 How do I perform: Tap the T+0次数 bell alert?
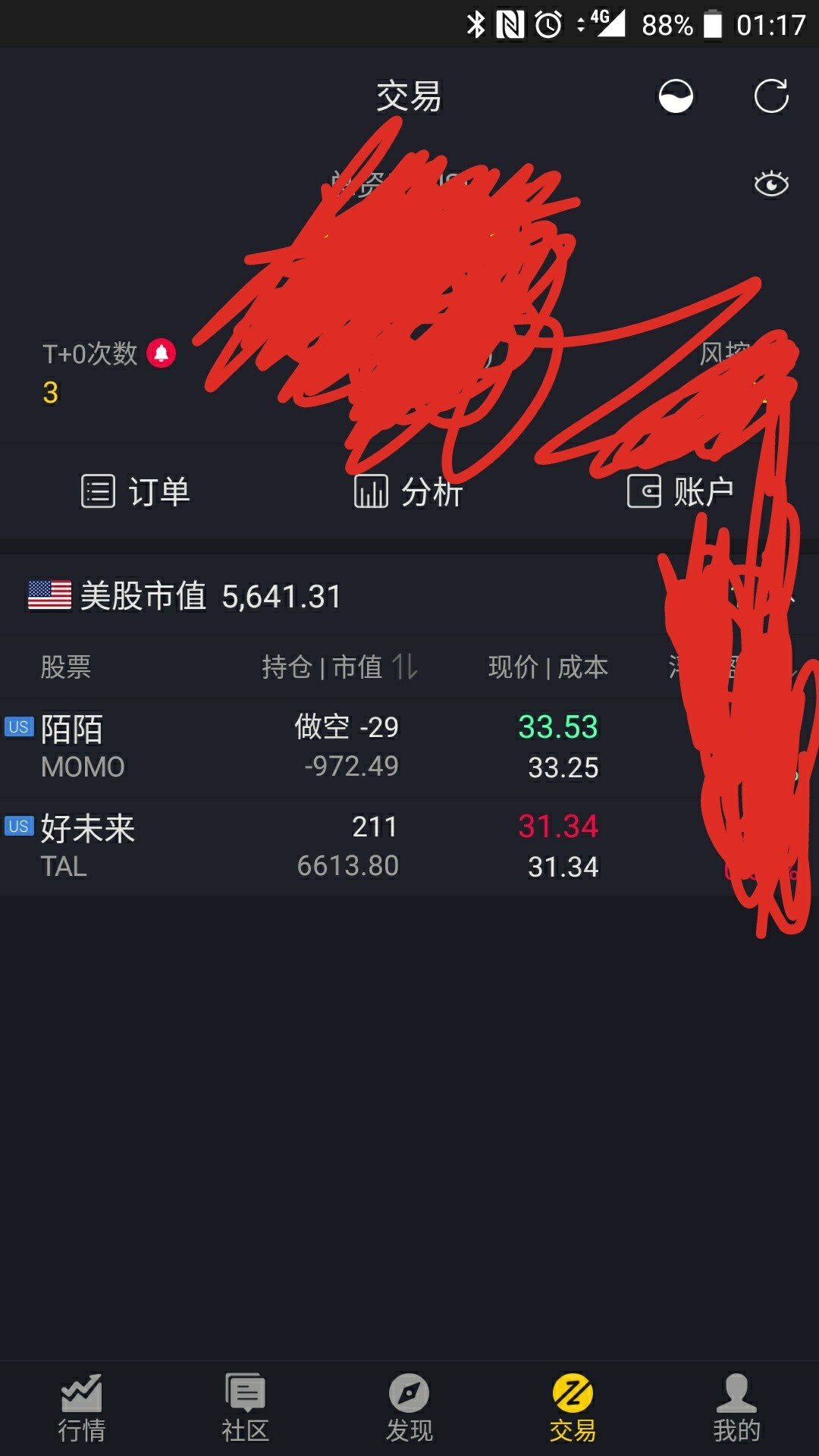[161, 353]
